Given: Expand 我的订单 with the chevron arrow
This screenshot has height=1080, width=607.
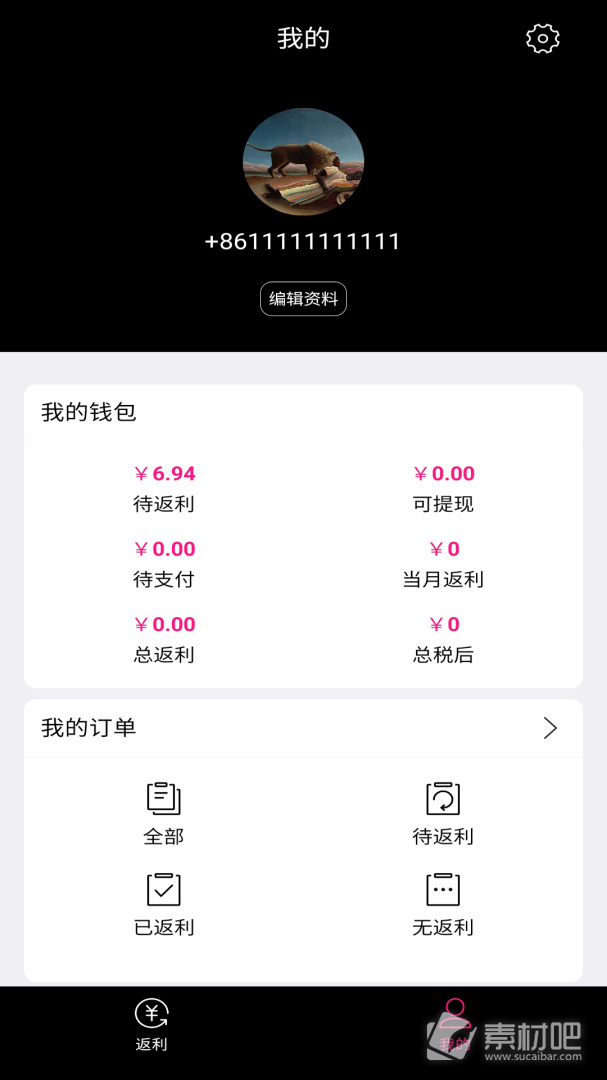Looking at the screenshot, I should click(550, 728).
